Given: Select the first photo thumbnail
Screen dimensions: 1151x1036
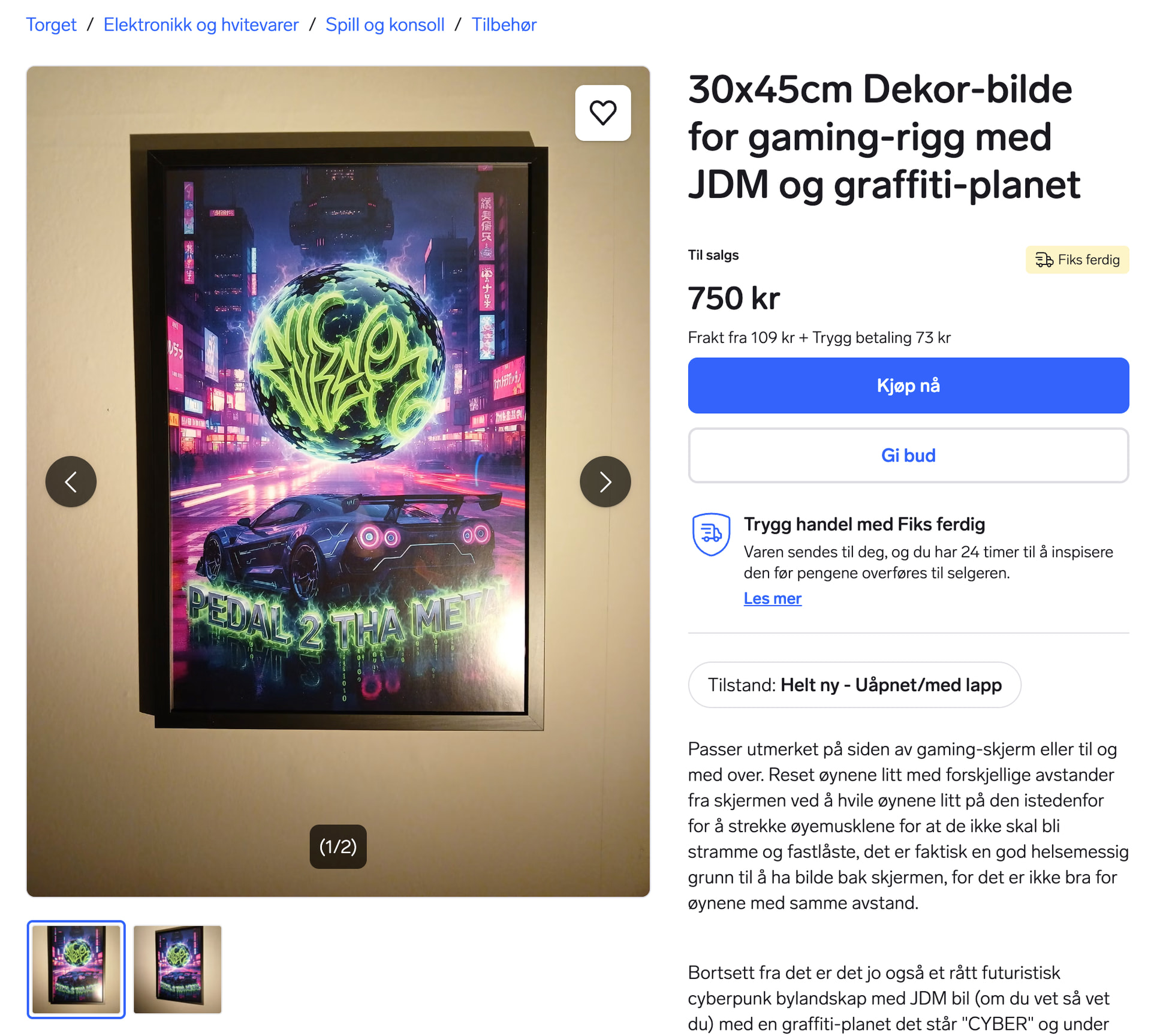Looking at the screenshot, I should (x=76, y=969).
